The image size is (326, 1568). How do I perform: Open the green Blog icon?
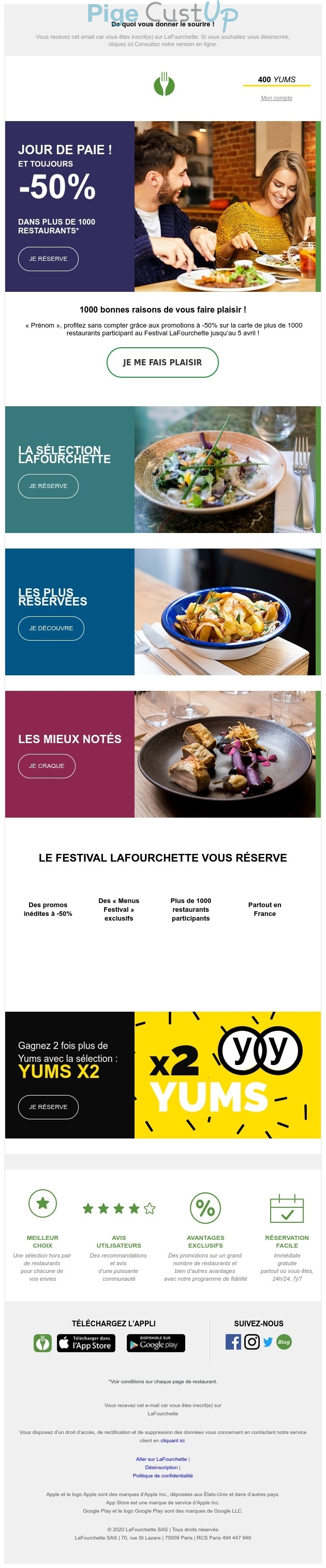point(284,1341)
